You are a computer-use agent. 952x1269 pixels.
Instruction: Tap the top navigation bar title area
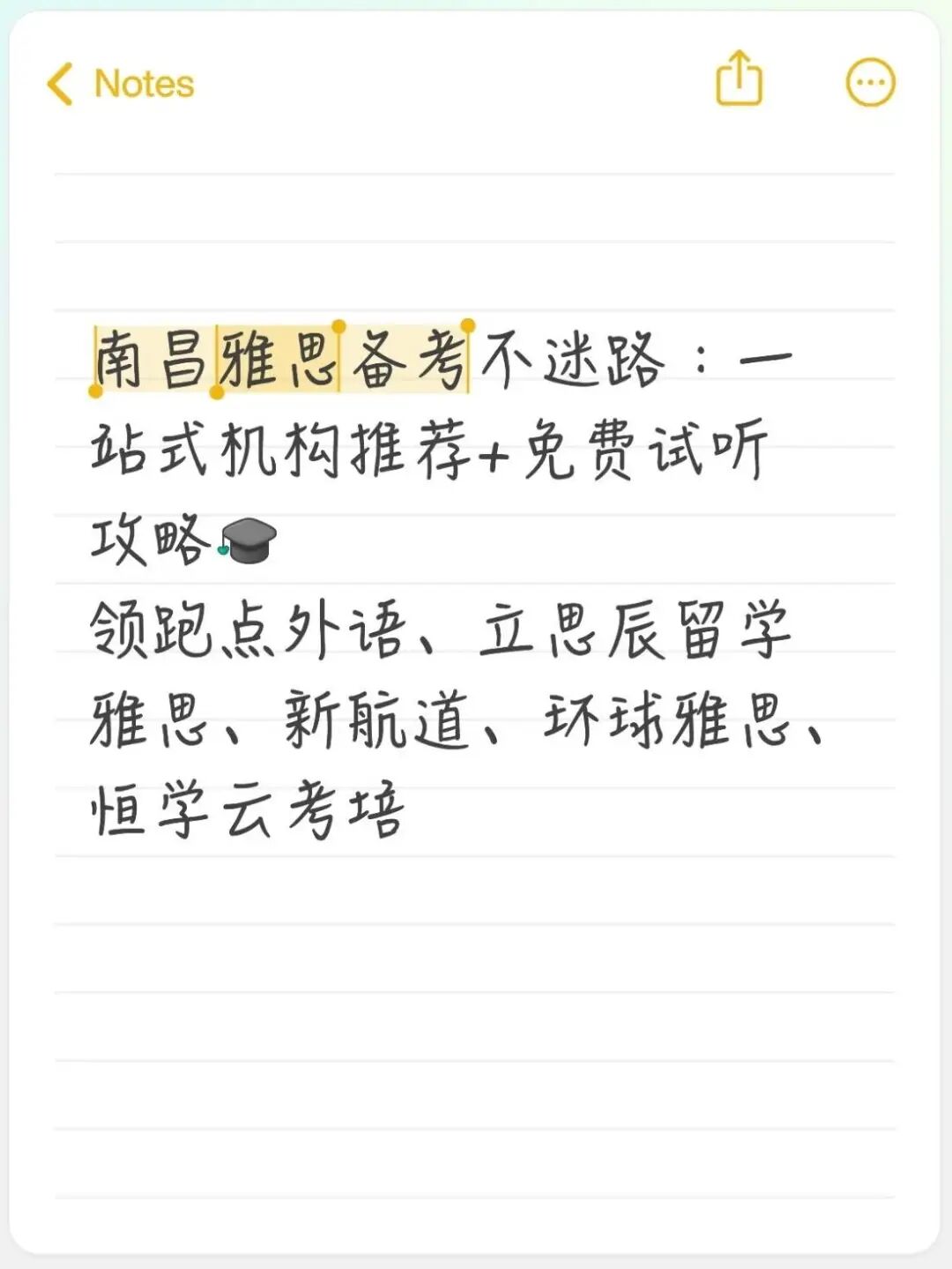(x=476, y=83)
